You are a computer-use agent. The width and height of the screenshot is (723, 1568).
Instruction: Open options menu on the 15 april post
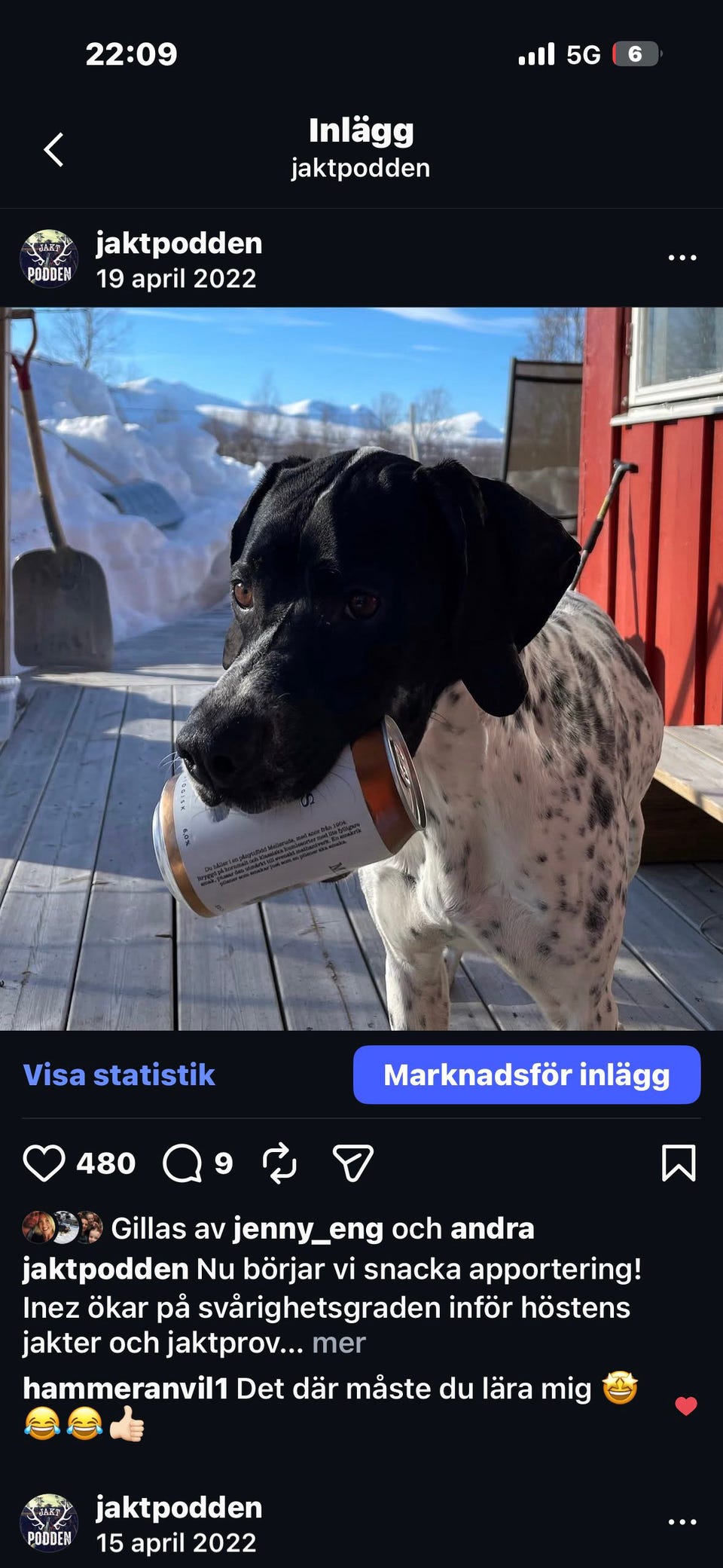click(682, 1522)
